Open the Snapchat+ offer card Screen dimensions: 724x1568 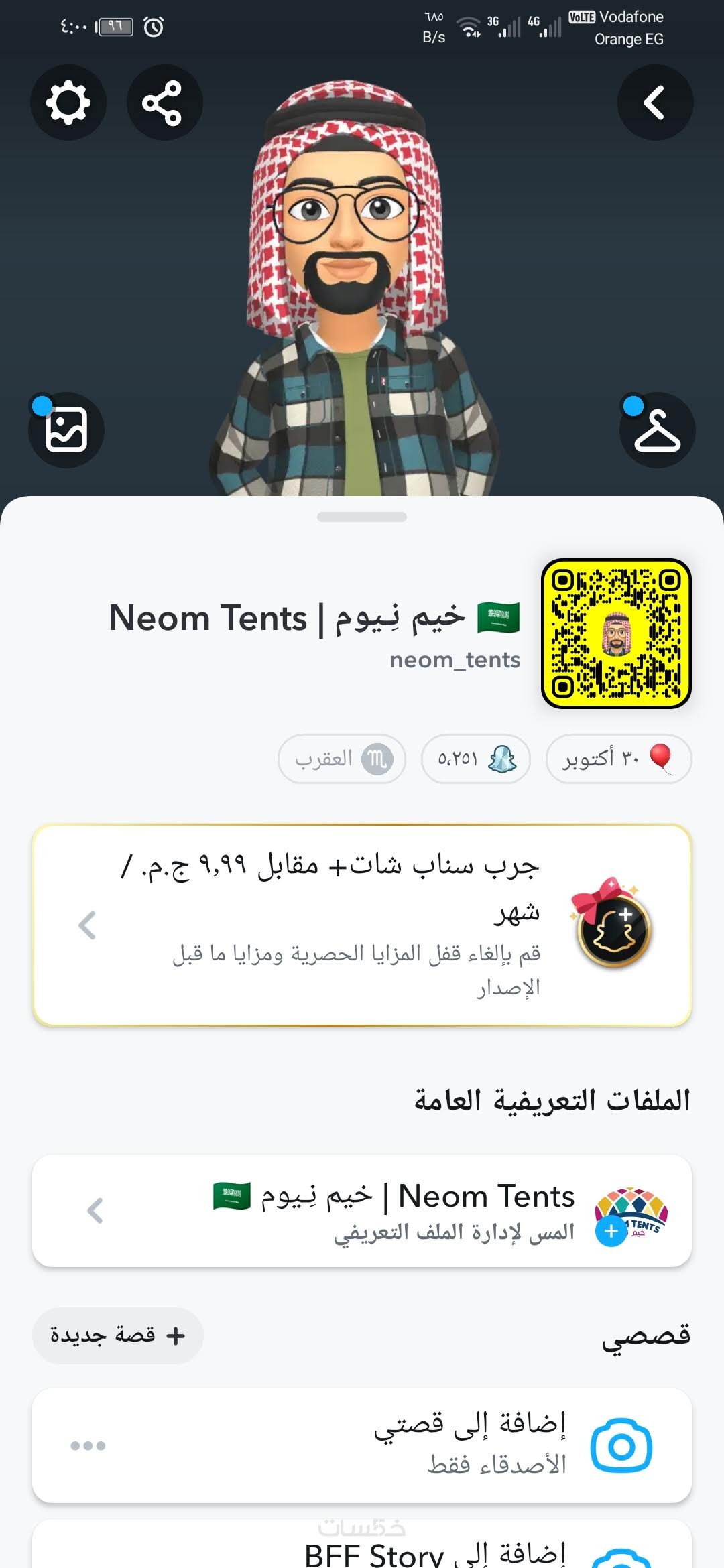(x=362, y=925)
